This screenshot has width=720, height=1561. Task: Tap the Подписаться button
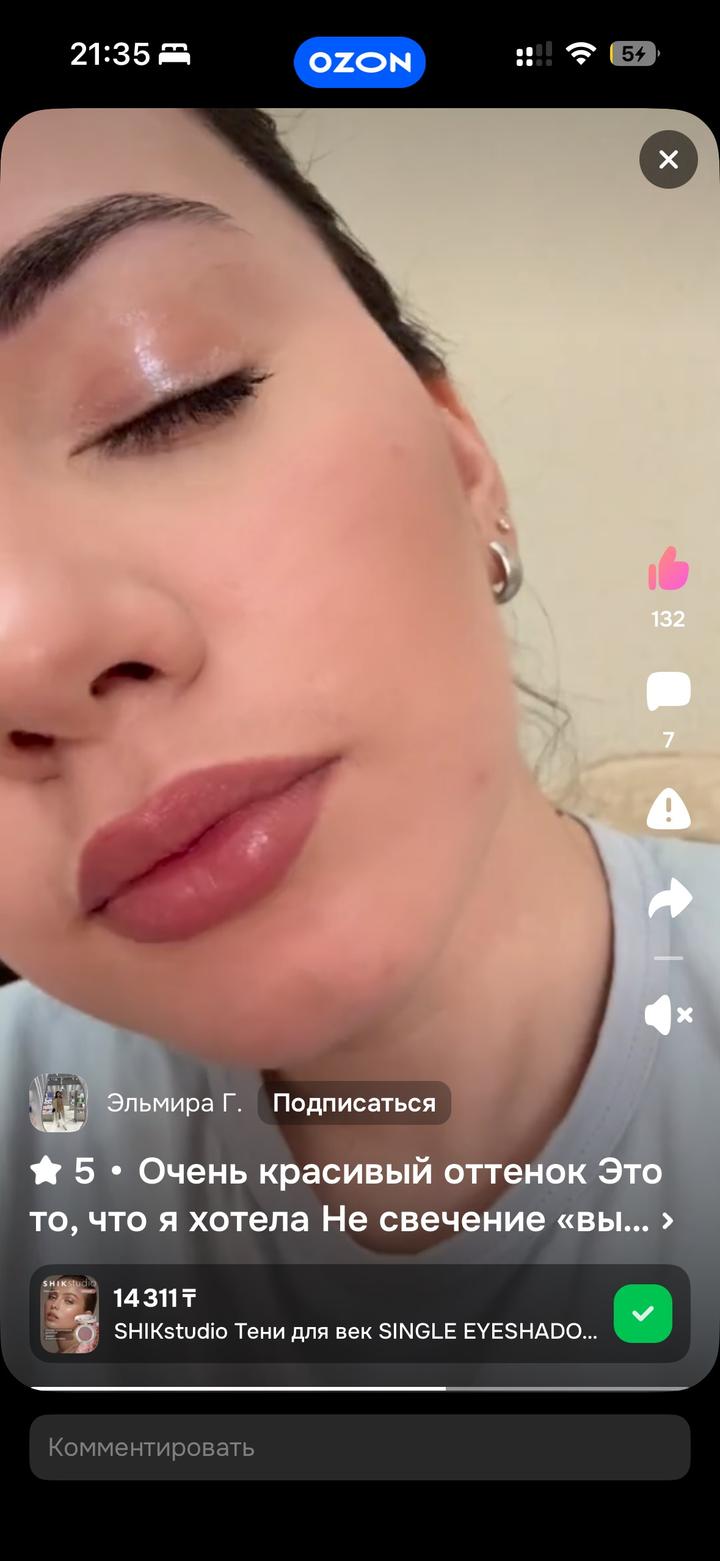(354, 1103)
